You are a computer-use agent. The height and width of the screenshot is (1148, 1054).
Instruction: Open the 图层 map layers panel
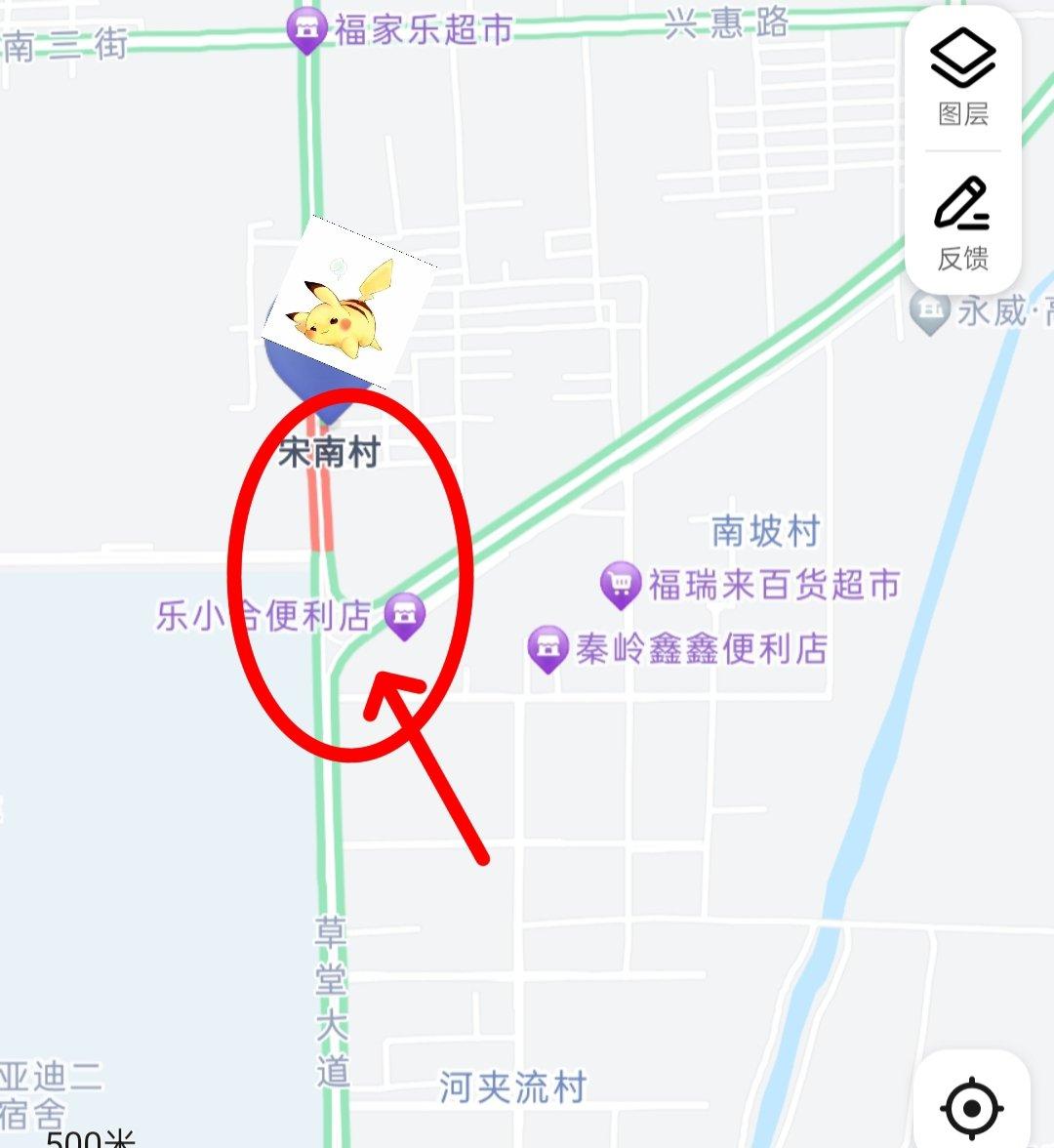pos(962,78)
